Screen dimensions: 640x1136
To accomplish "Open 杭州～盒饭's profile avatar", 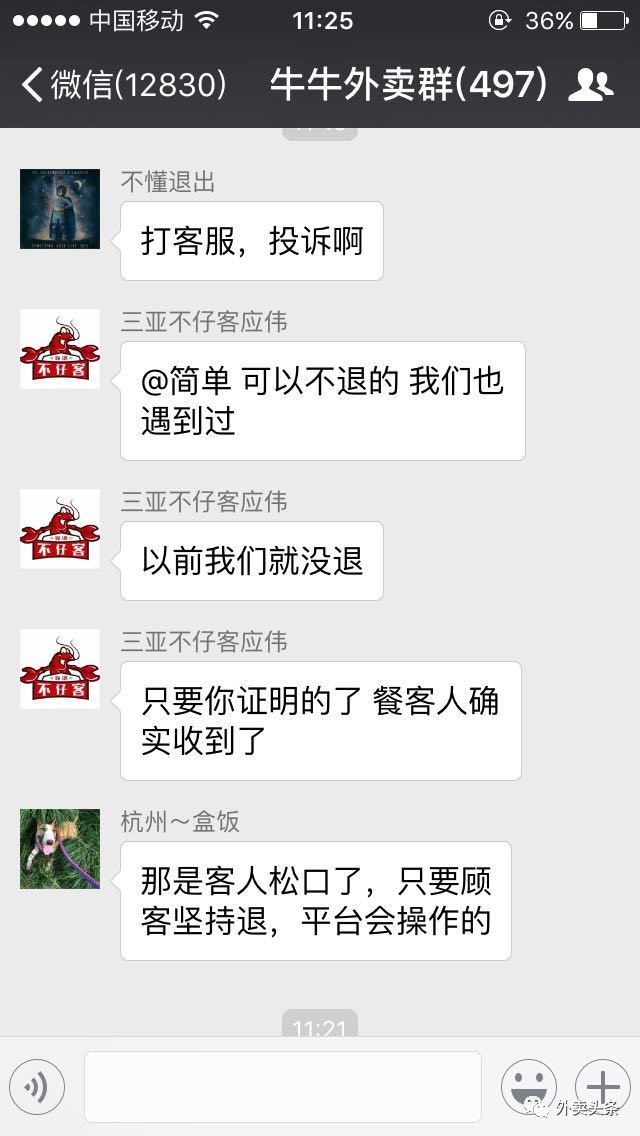I will (x=60, y=849).
